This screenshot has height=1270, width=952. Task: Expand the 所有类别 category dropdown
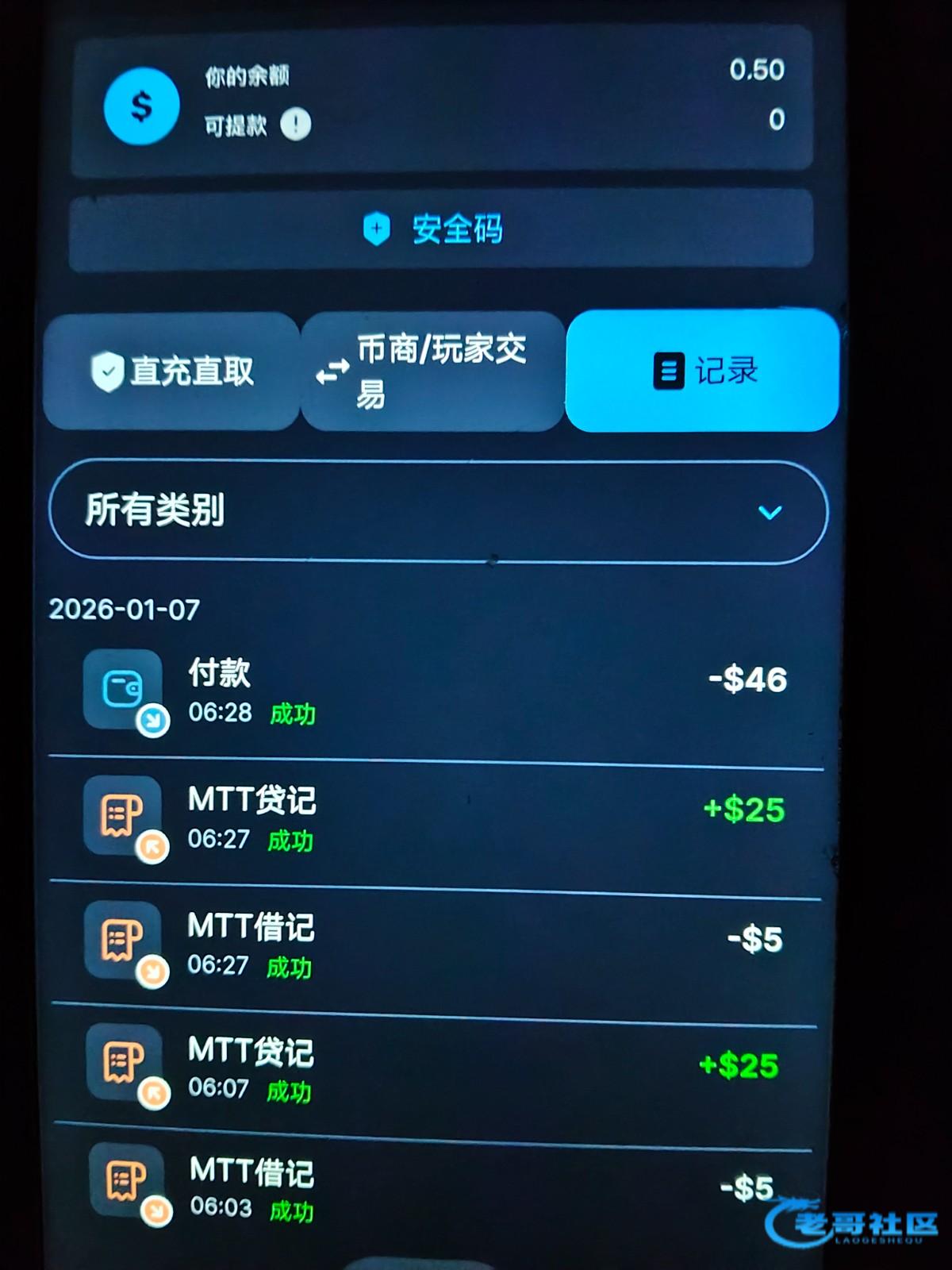438,512
